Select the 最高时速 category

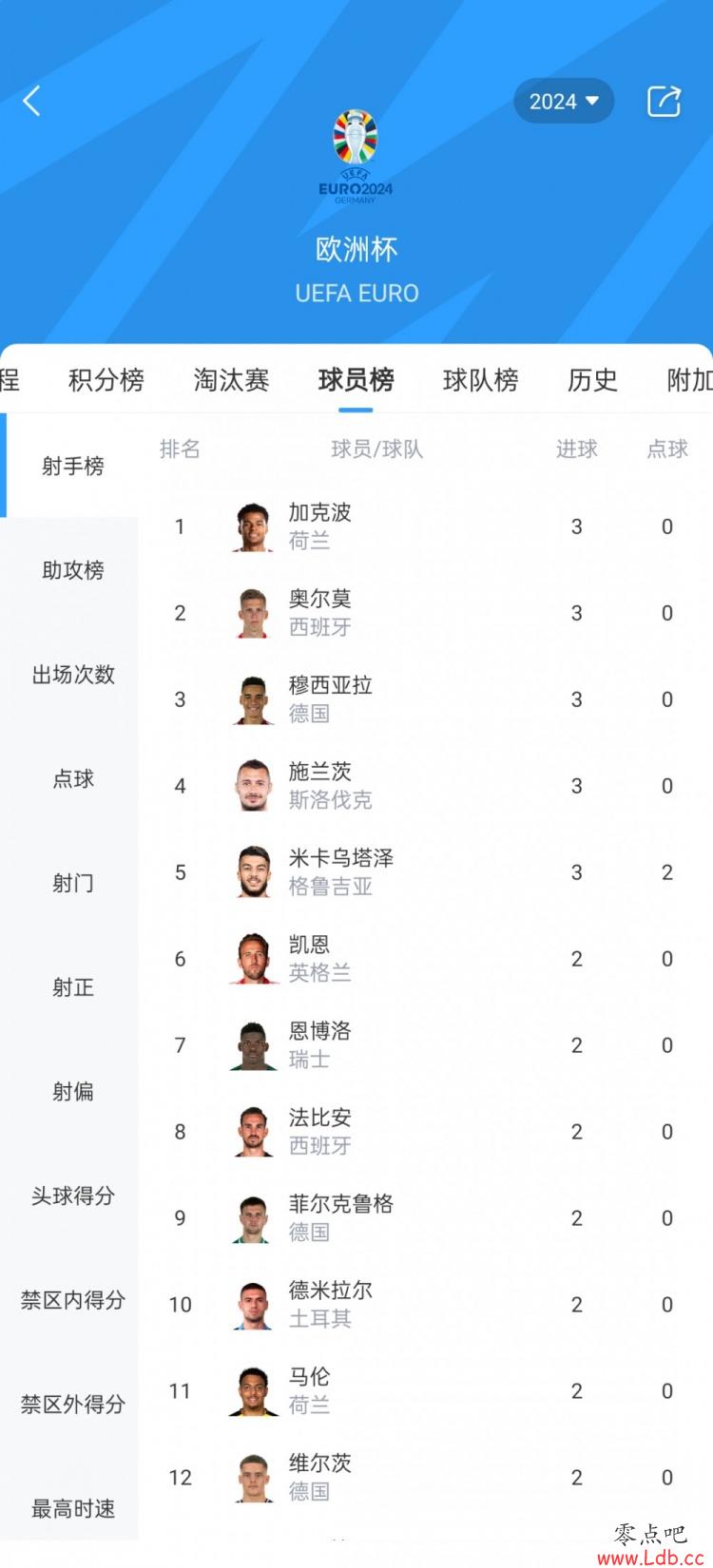click(72, 1508)
